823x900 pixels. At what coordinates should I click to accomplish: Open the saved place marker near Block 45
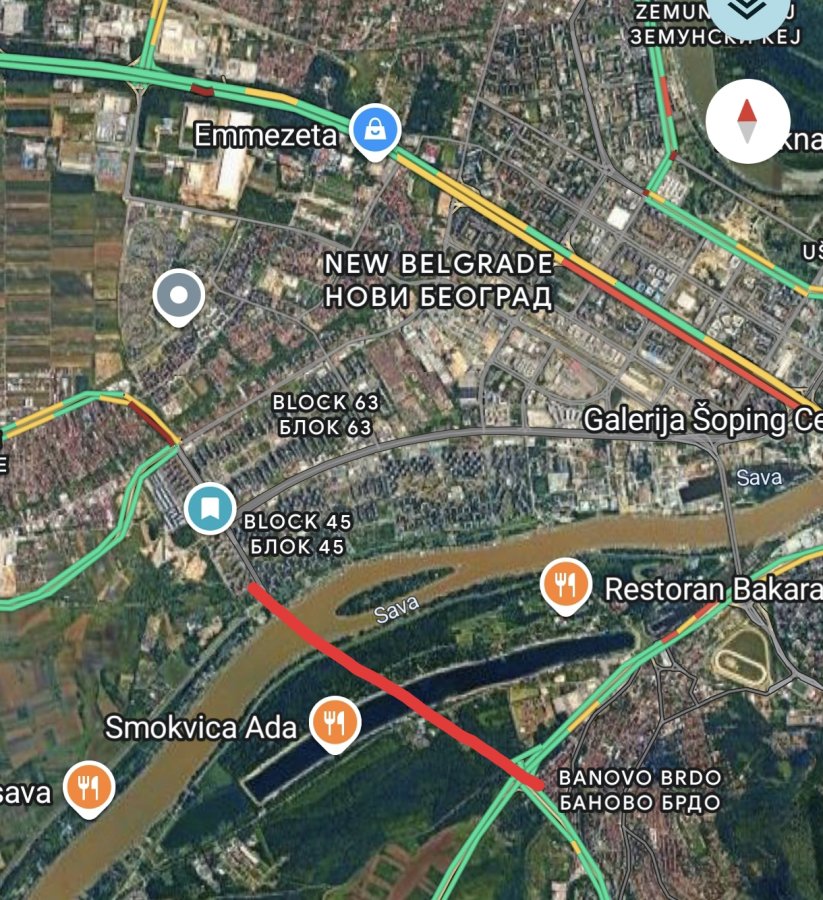[x=209, y=508]
